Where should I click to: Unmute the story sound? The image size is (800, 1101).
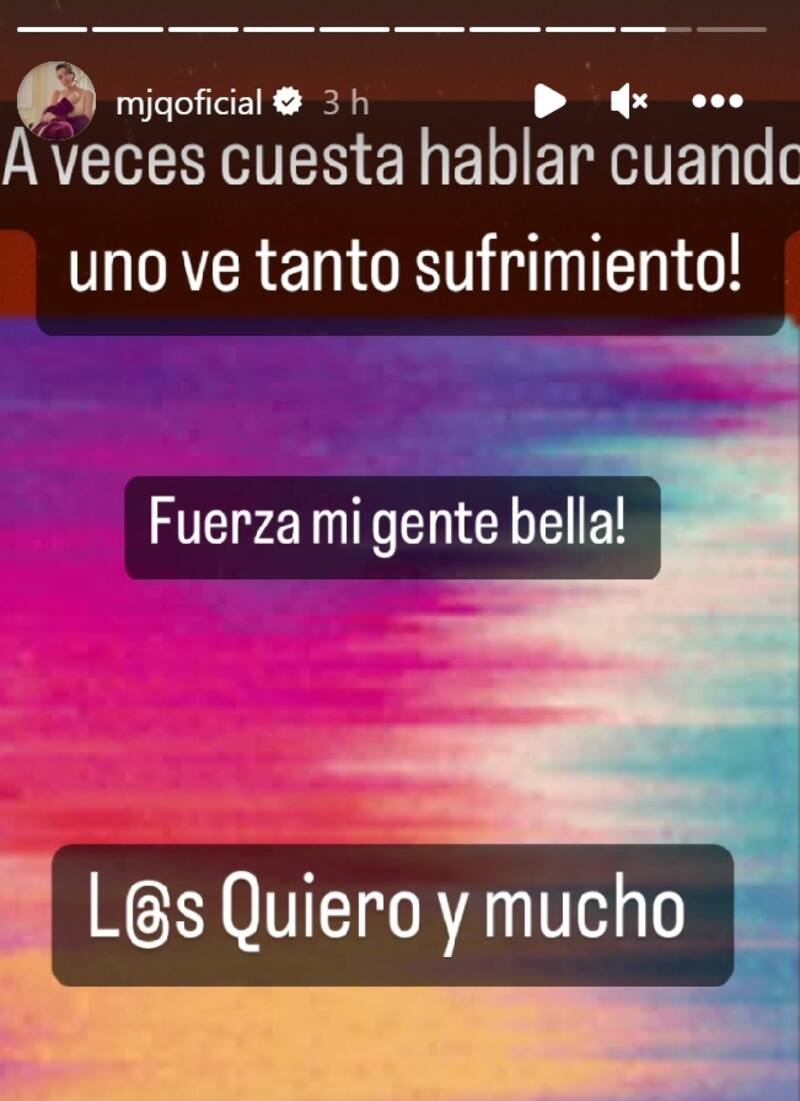[630, 101]
